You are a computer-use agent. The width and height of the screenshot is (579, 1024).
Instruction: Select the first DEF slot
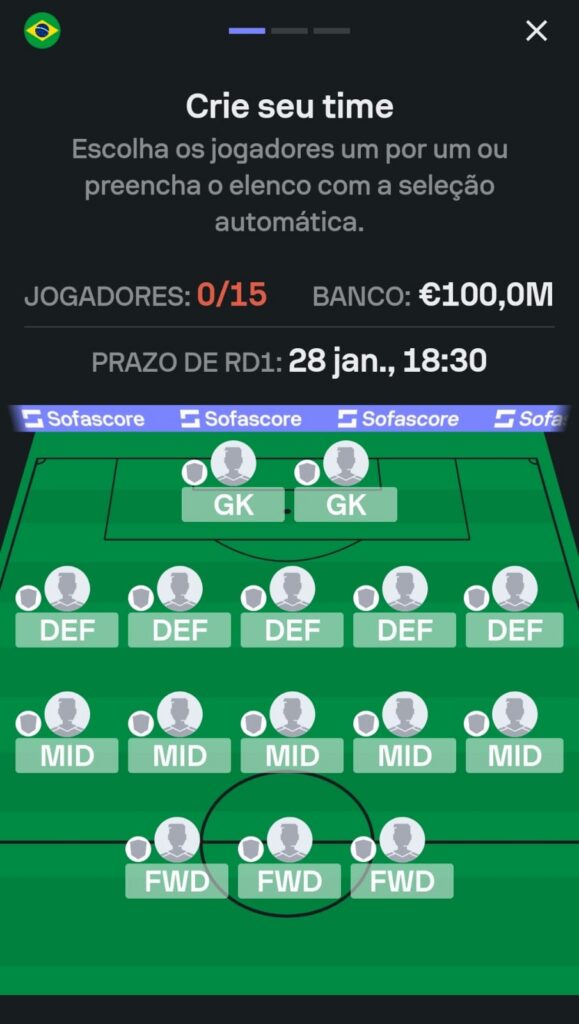[67, 607]
